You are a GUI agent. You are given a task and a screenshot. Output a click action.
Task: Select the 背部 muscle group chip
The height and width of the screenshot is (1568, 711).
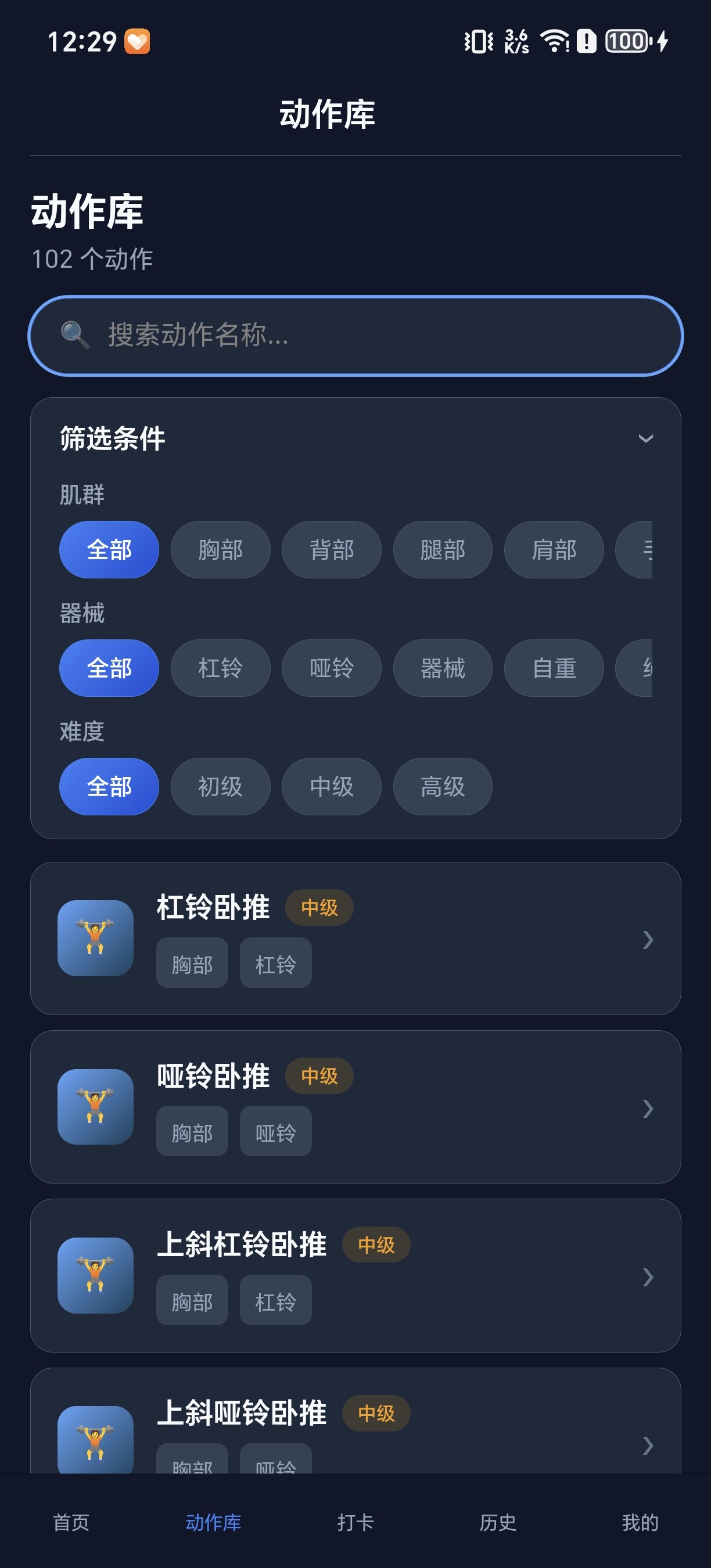(331, 549)
